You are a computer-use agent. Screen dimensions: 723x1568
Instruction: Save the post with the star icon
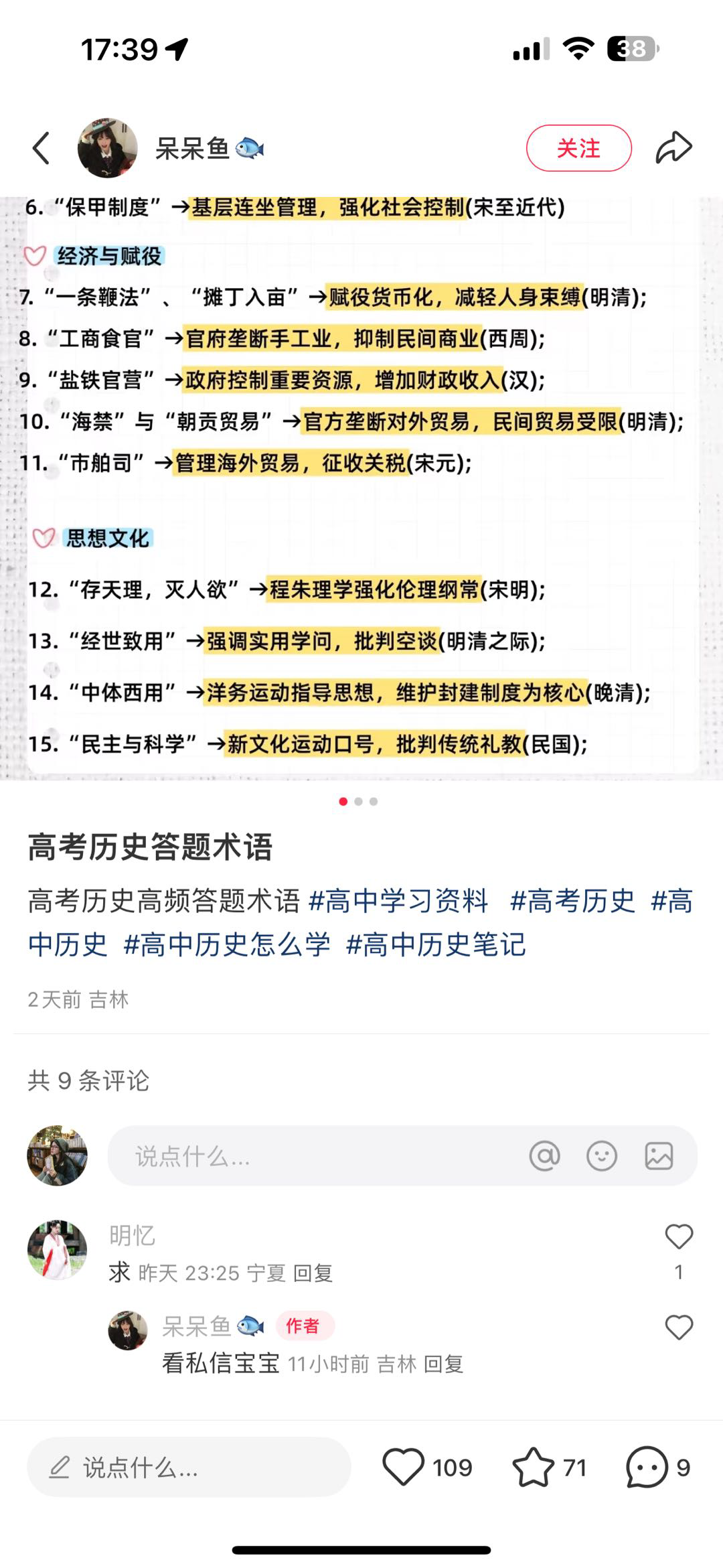click(x=533, y=1468)
